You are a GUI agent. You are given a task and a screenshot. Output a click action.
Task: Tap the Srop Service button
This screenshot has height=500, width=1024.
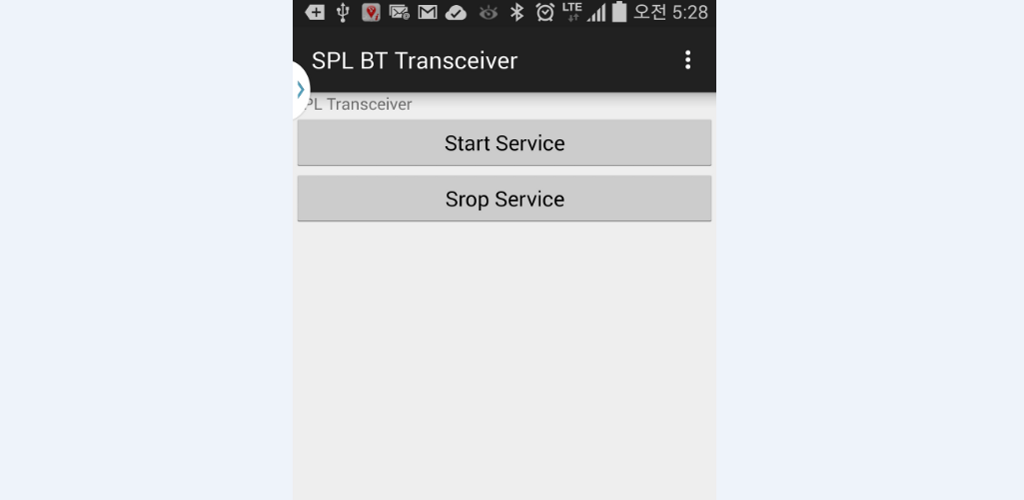[504, 199]
